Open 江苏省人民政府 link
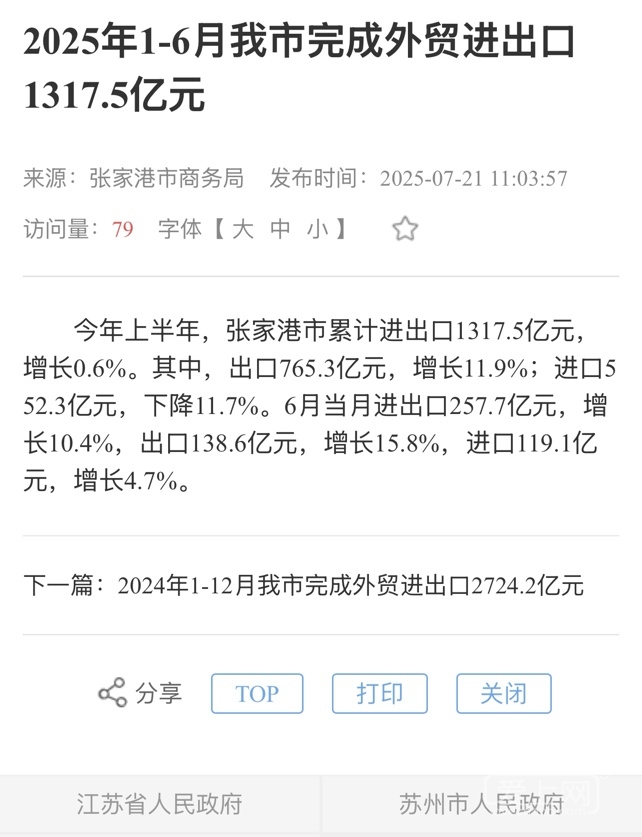Viewport: 642px width, 837px height. [160, 804]
